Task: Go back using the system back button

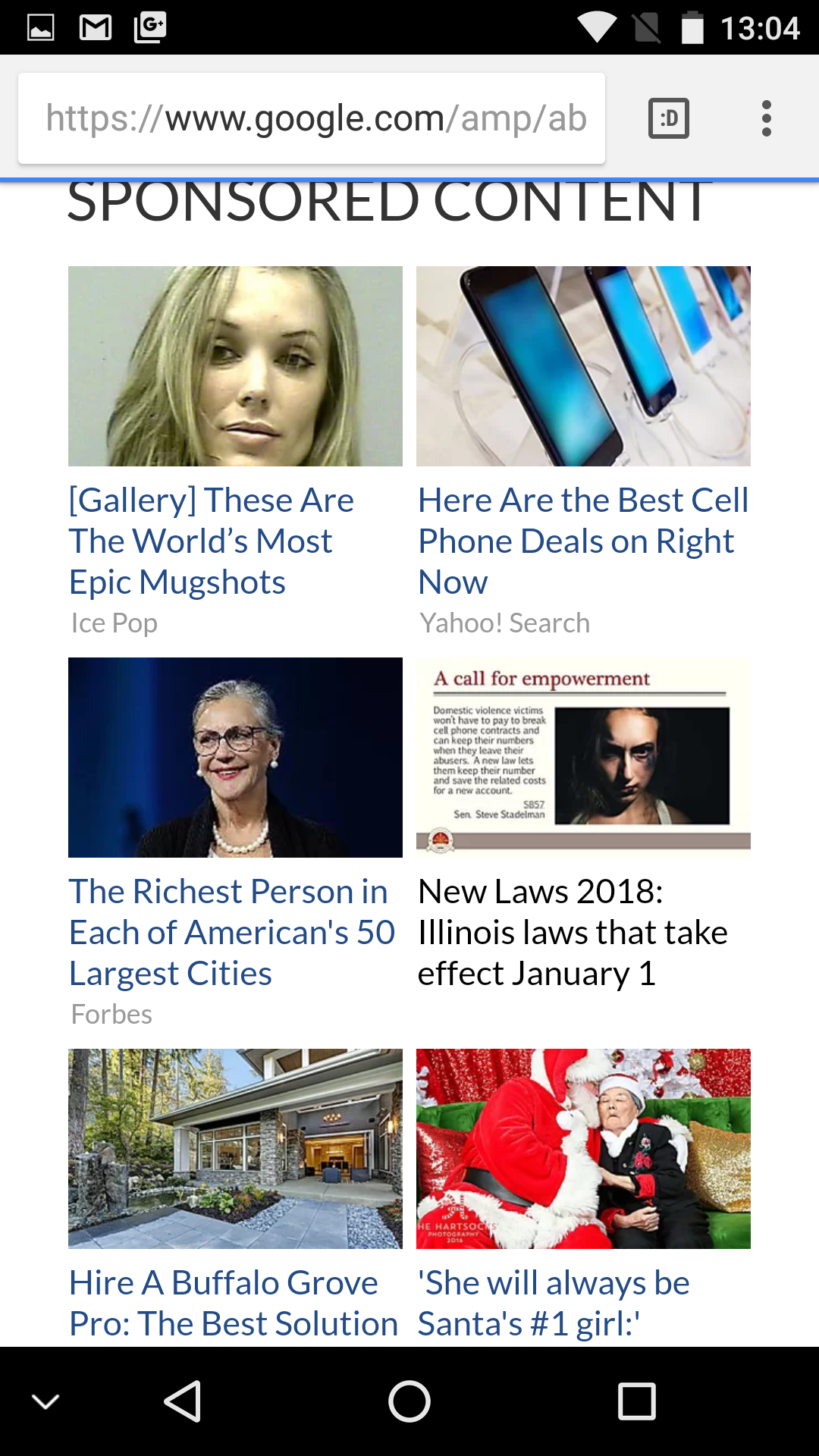Action: click(183, 1401)
